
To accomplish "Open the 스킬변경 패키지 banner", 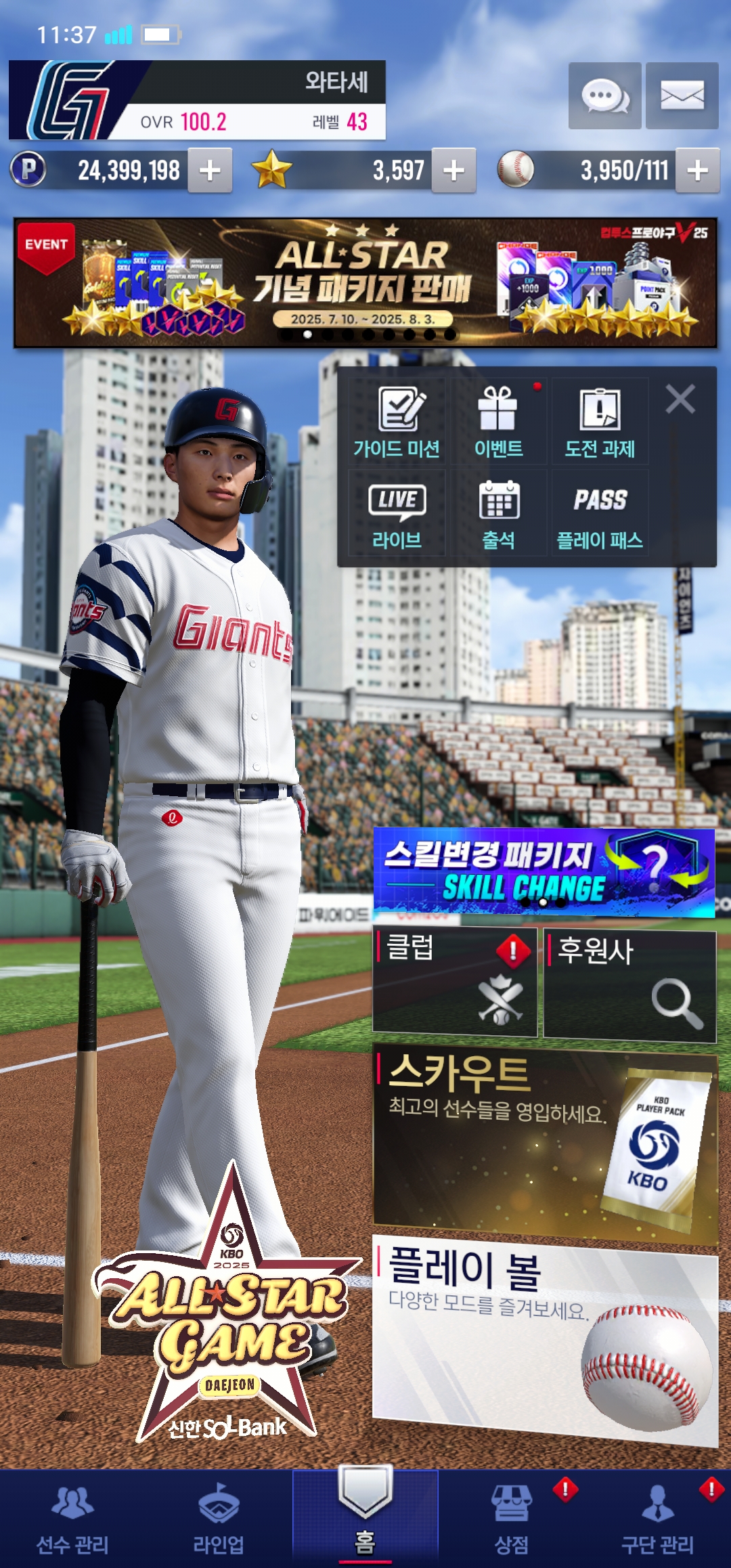I will [x=544, y=872].
